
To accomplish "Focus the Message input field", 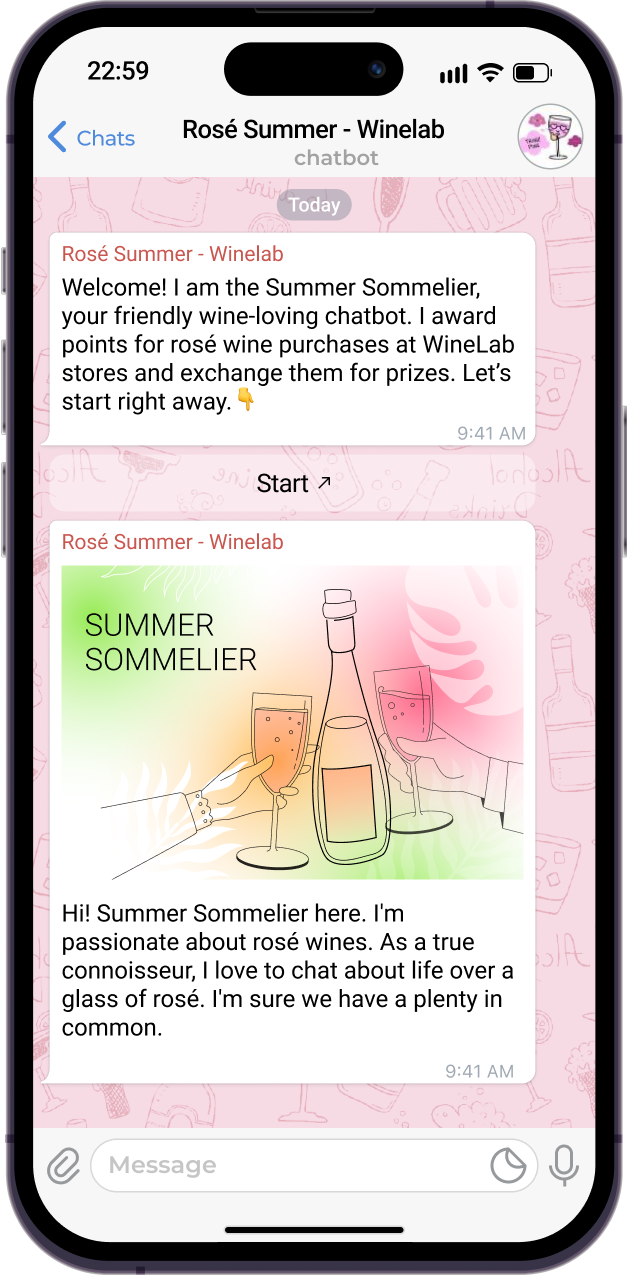I will click(x=290, y=1165).
